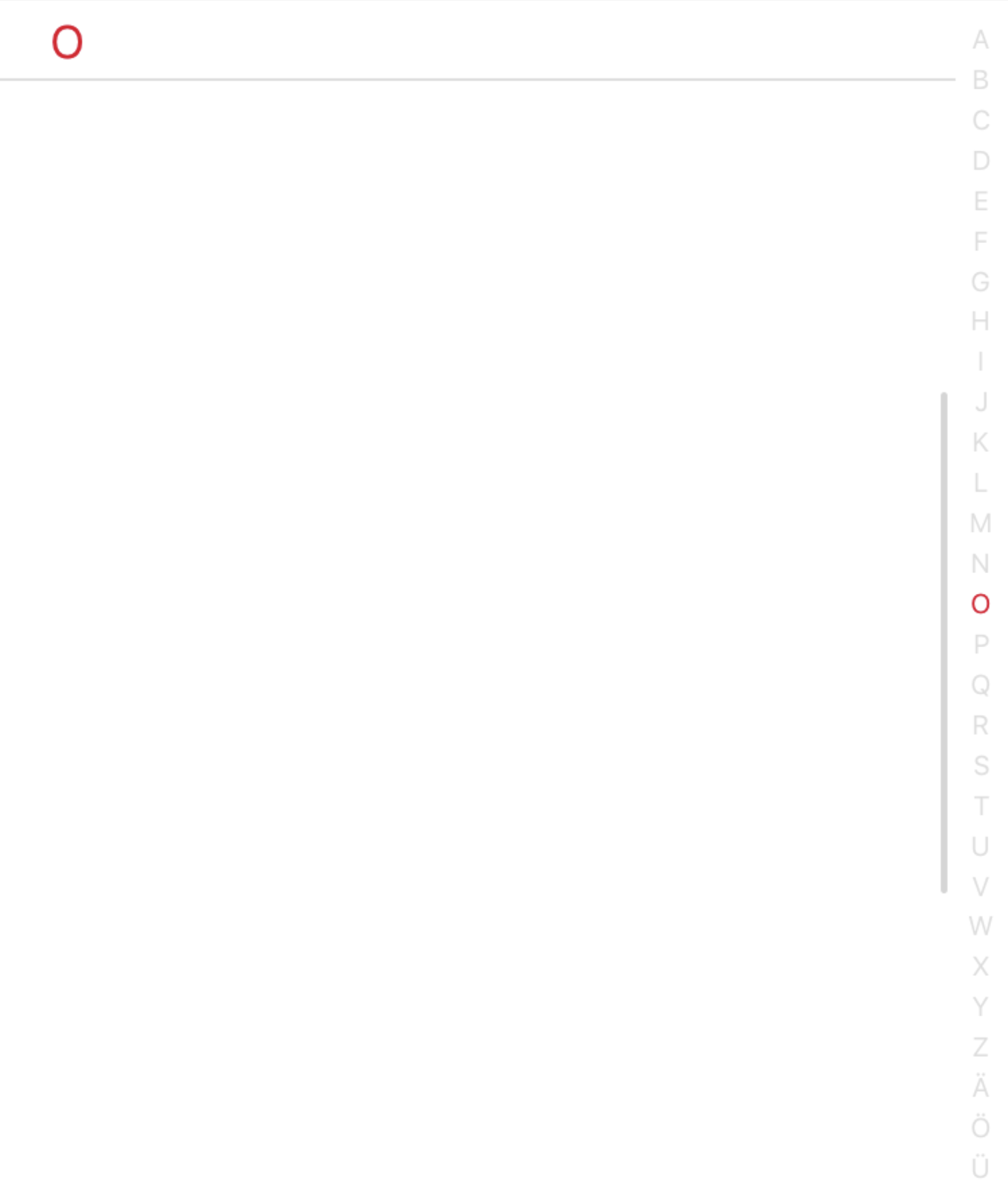Jump to letter W

(x=980, y=926)
